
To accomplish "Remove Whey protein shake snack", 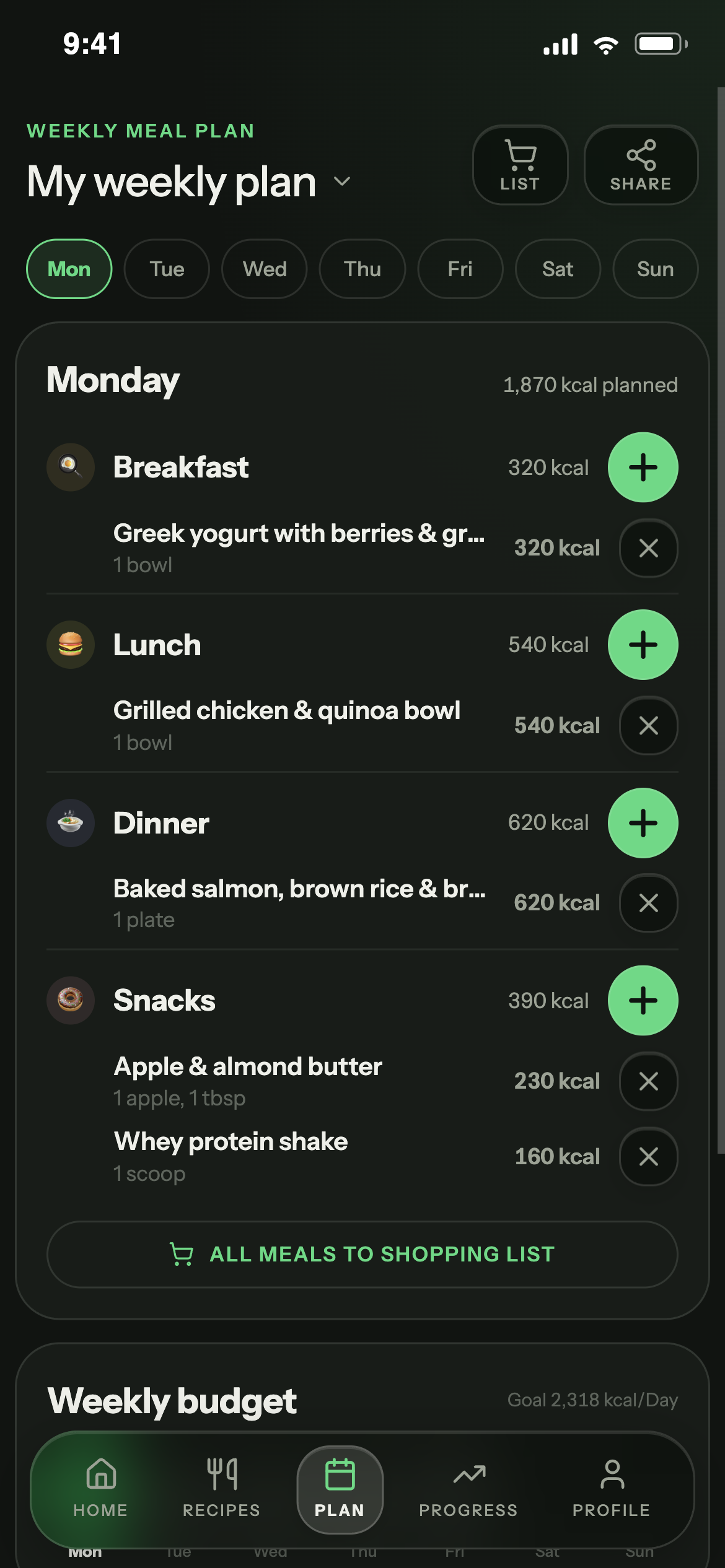I will tap(649, 1156).
